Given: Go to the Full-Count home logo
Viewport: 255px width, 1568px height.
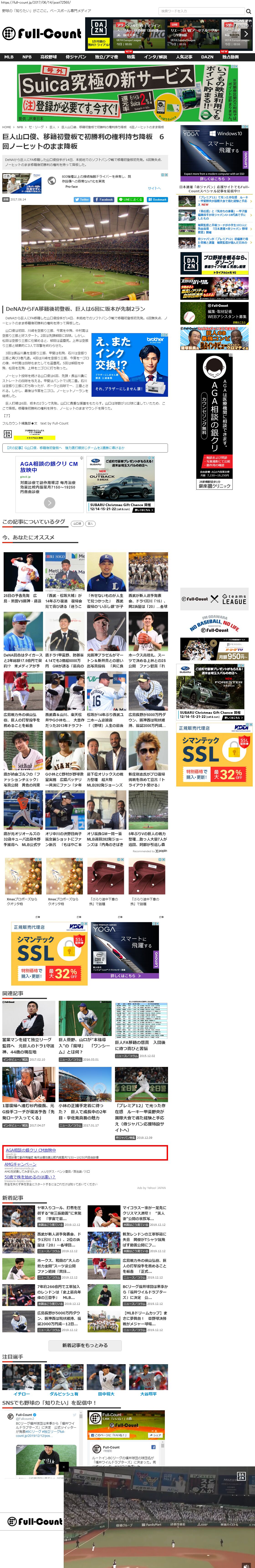Looking at the screenshot, I should [x=41, y=33].
